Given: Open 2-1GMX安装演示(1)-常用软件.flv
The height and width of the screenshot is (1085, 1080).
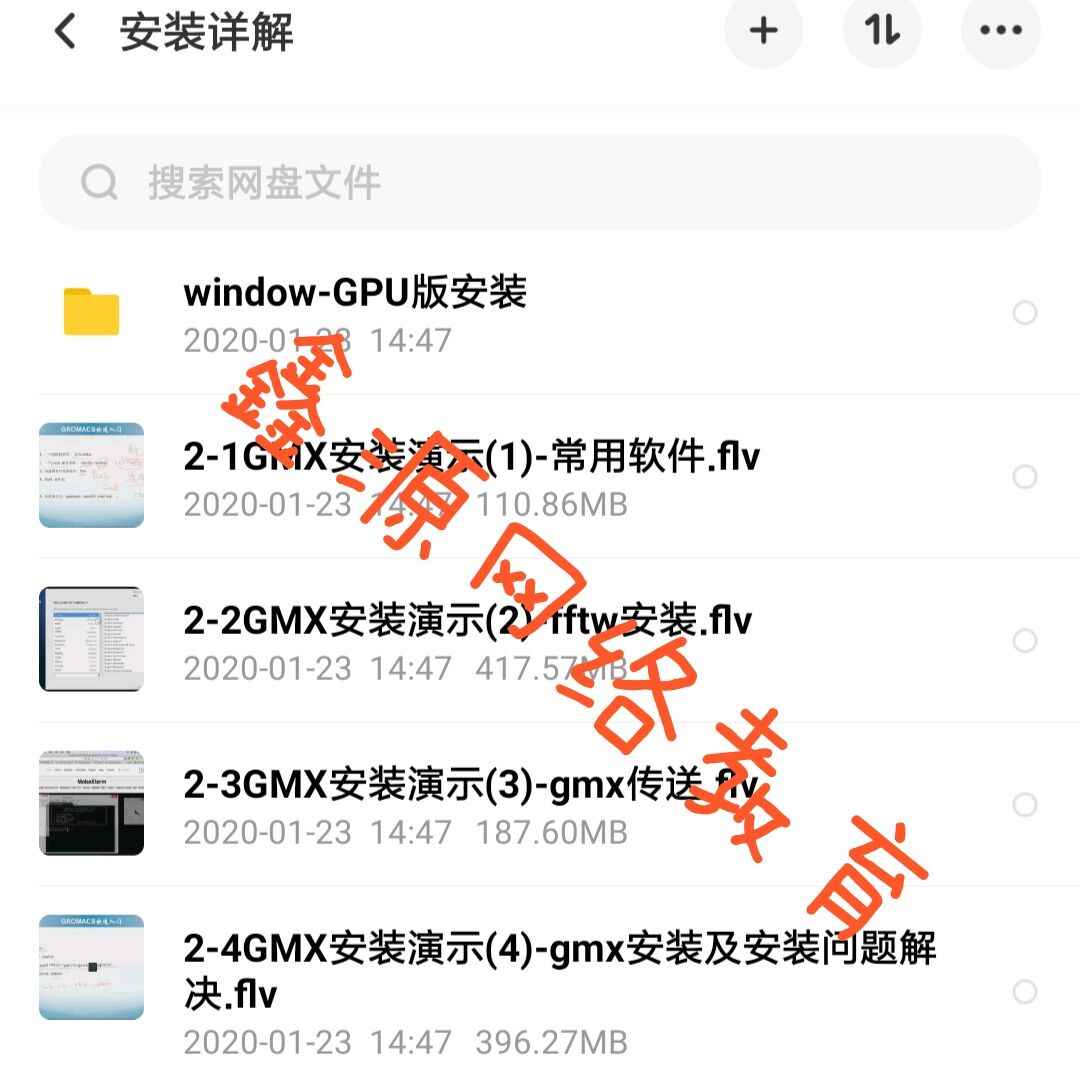Looking at the screenshot, I should (470, 455).
